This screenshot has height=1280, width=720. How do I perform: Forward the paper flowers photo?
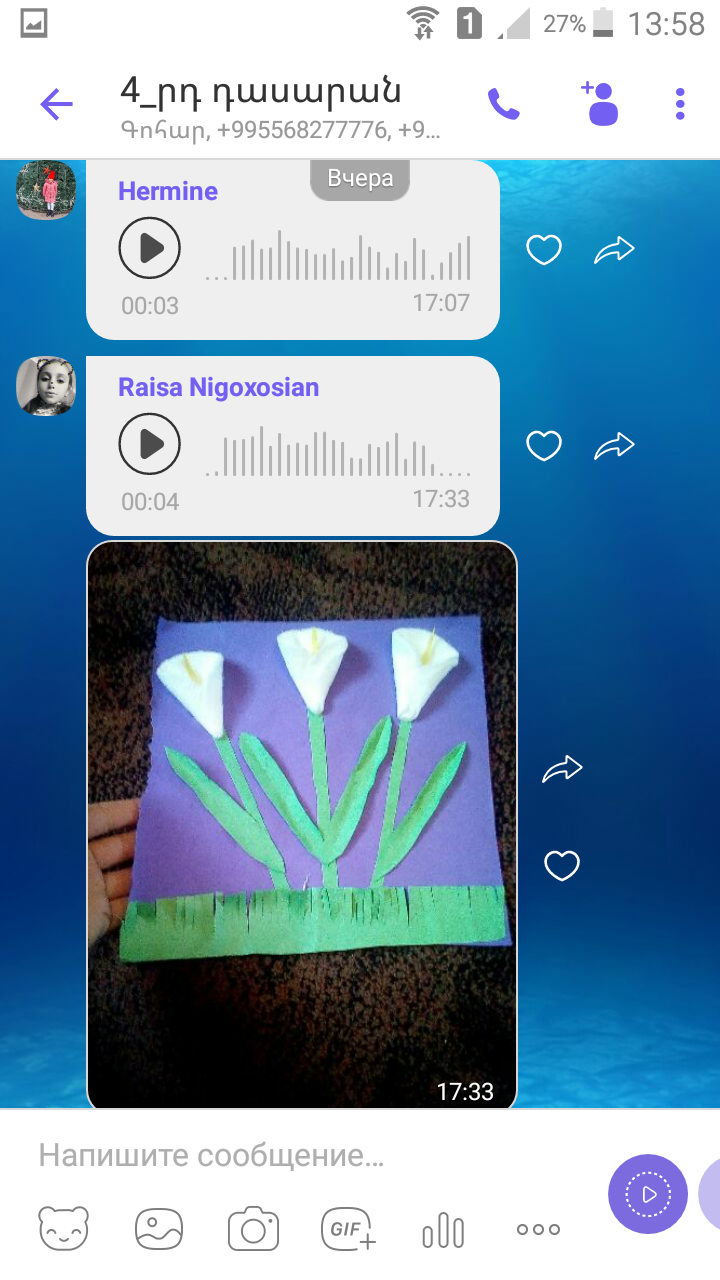coord(562,769)
